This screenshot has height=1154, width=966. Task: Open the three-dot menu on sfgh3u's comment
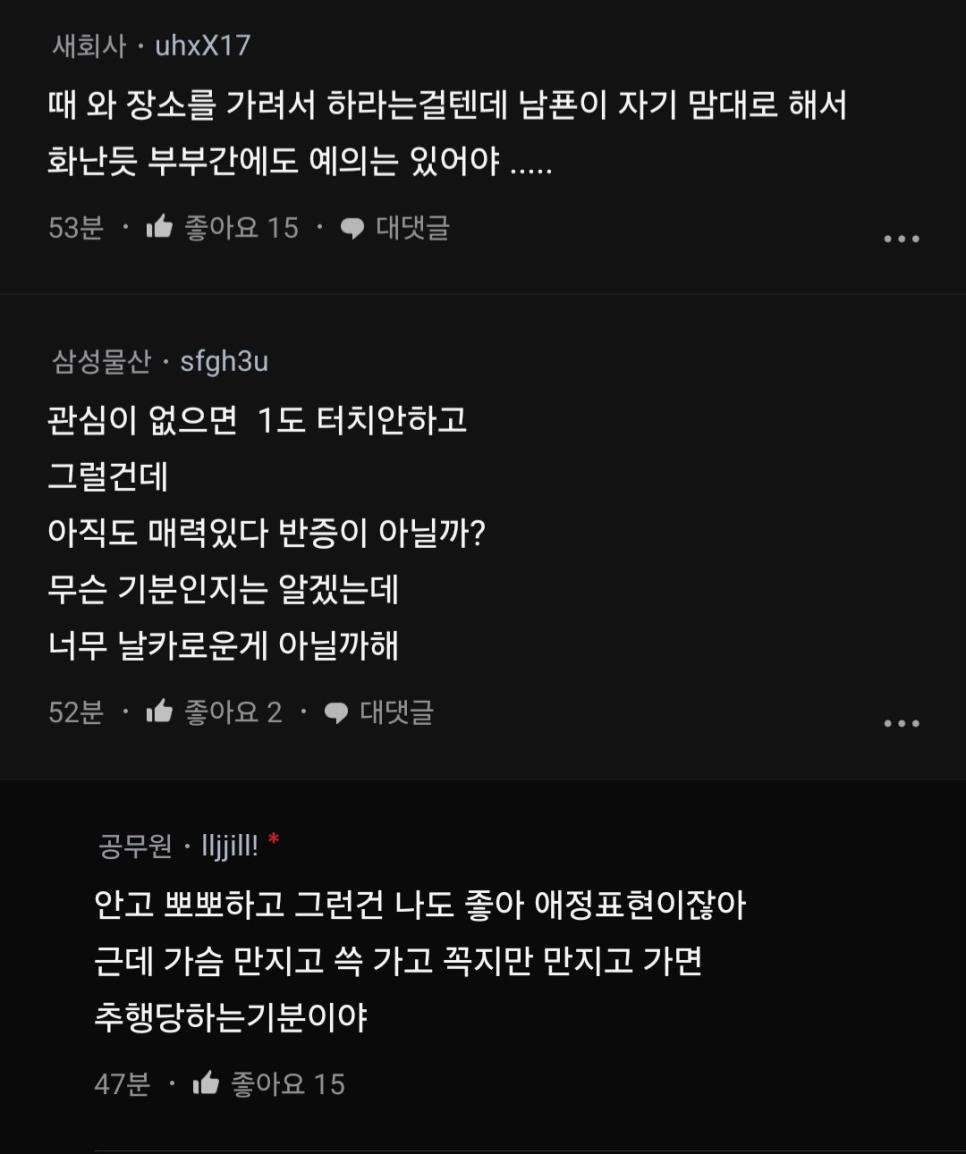(901, 723)
